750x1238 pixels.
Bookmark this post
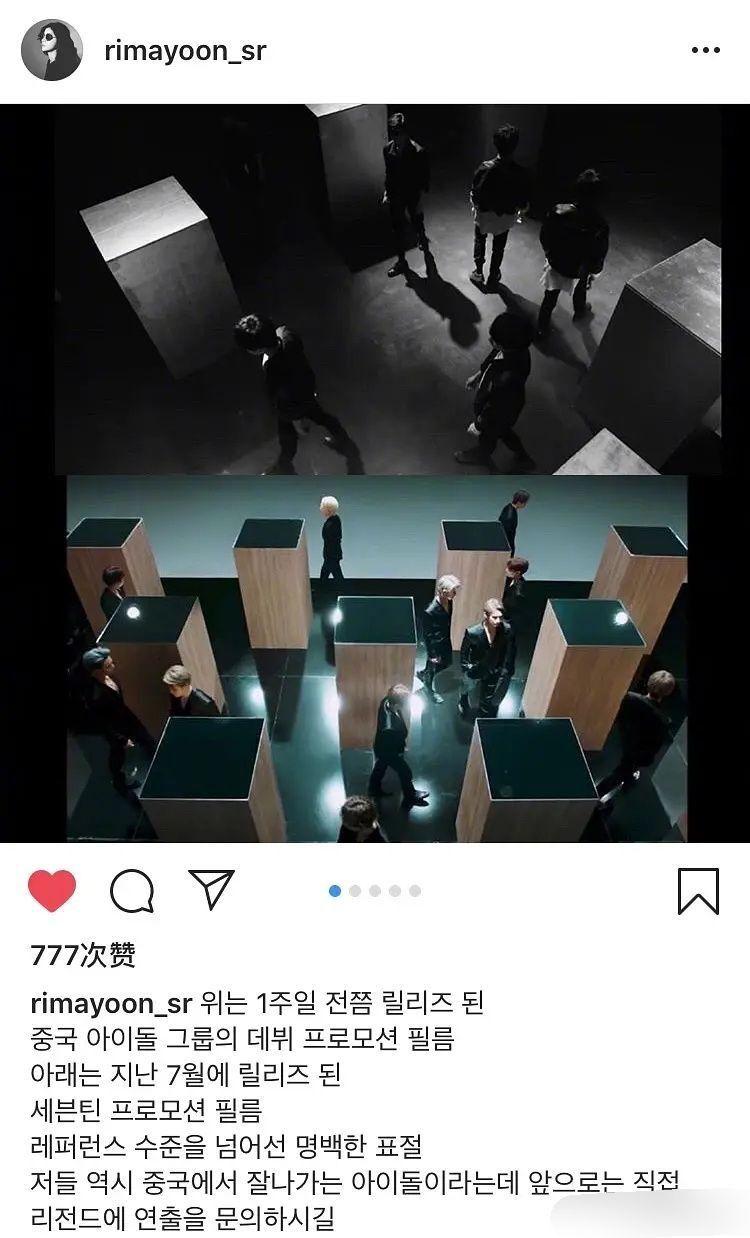click(x=698, y=890)
